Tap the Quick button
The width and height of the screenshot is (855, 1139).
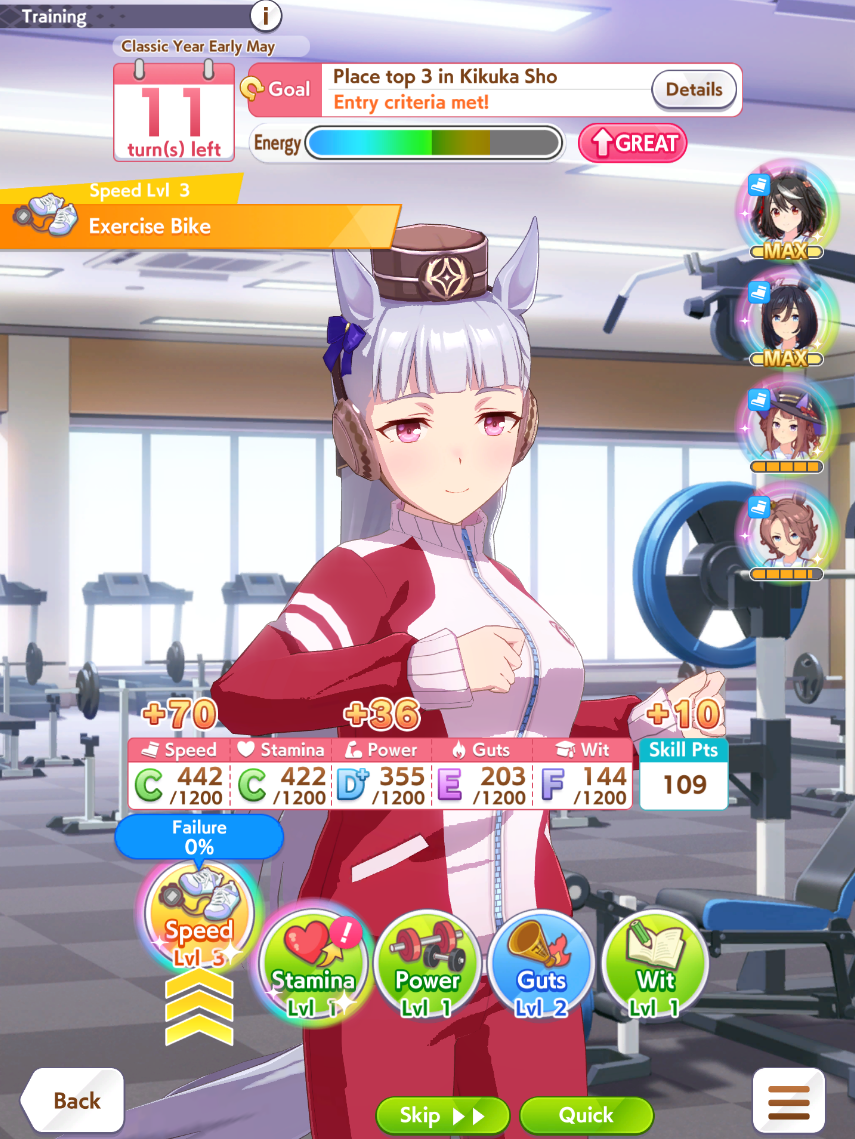click(586, 1115)
